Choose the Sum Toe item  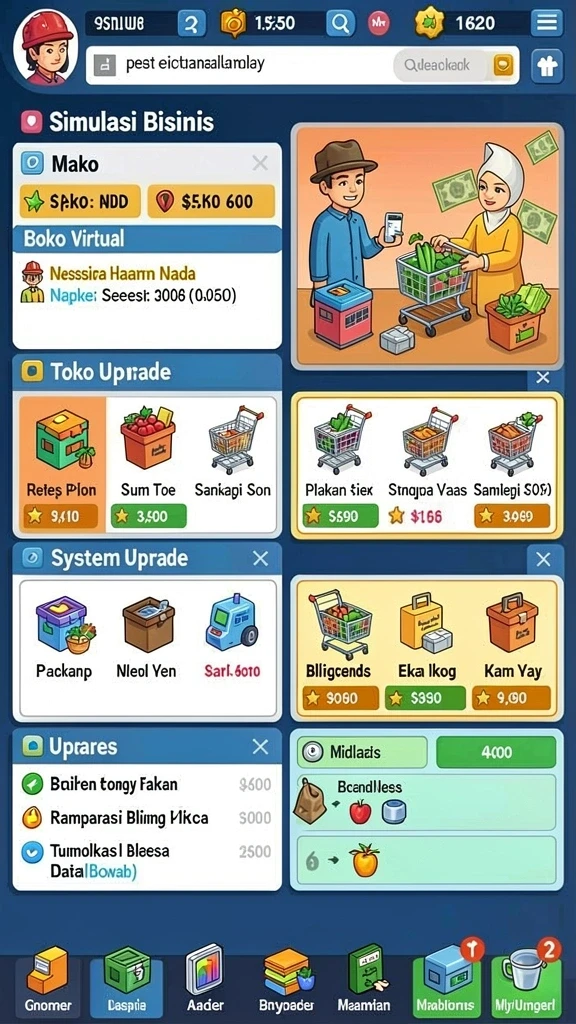pos(148,466)
